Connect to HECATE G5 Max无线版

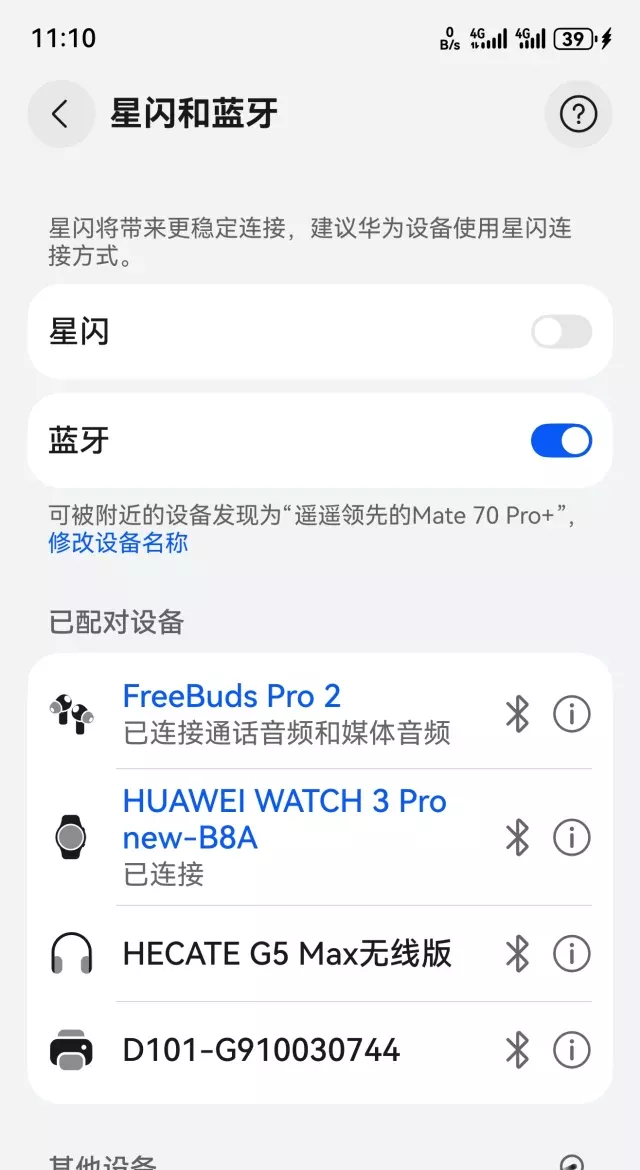pyautogui.click(x=287, y=954)
